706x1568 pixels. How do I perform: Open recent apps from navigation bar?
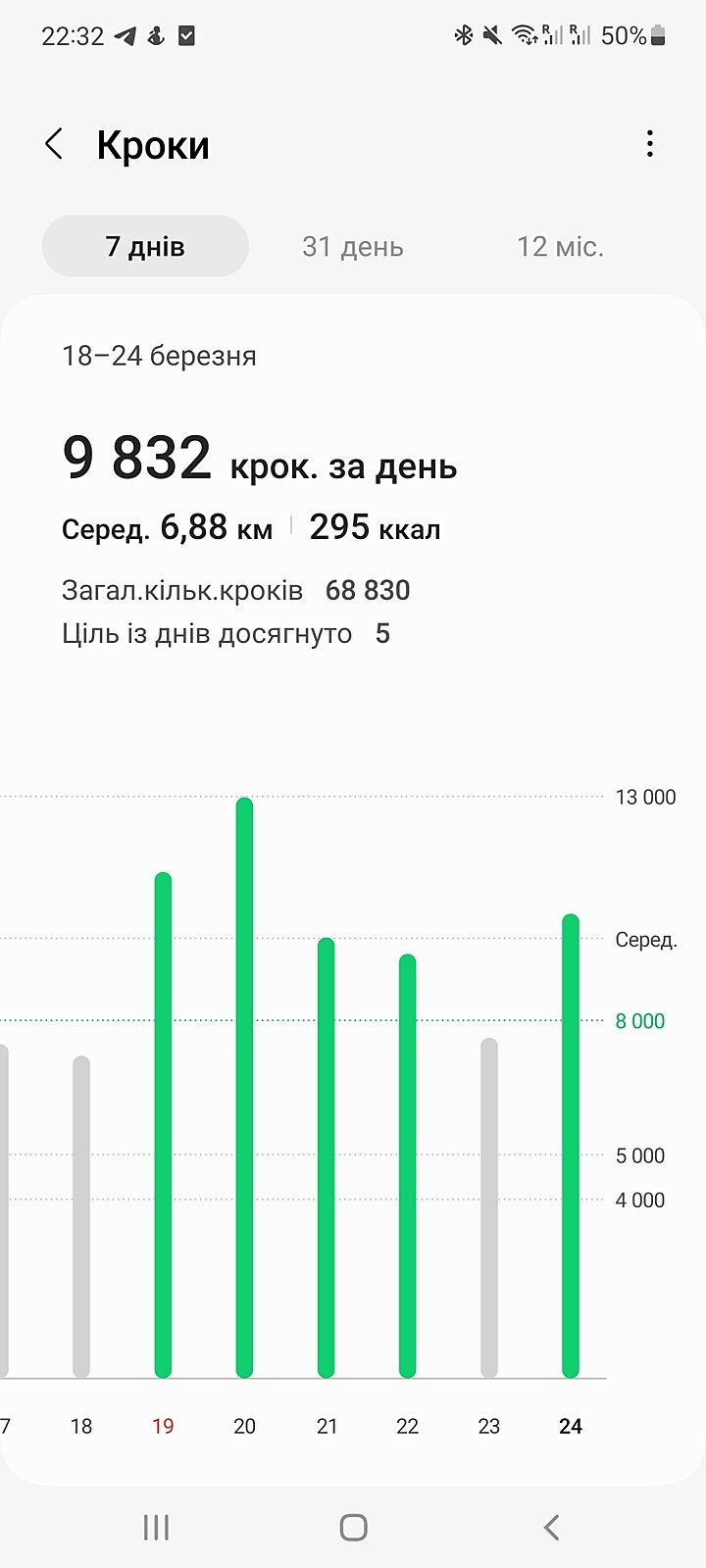pyautogui.click(x=156, y=1527)
